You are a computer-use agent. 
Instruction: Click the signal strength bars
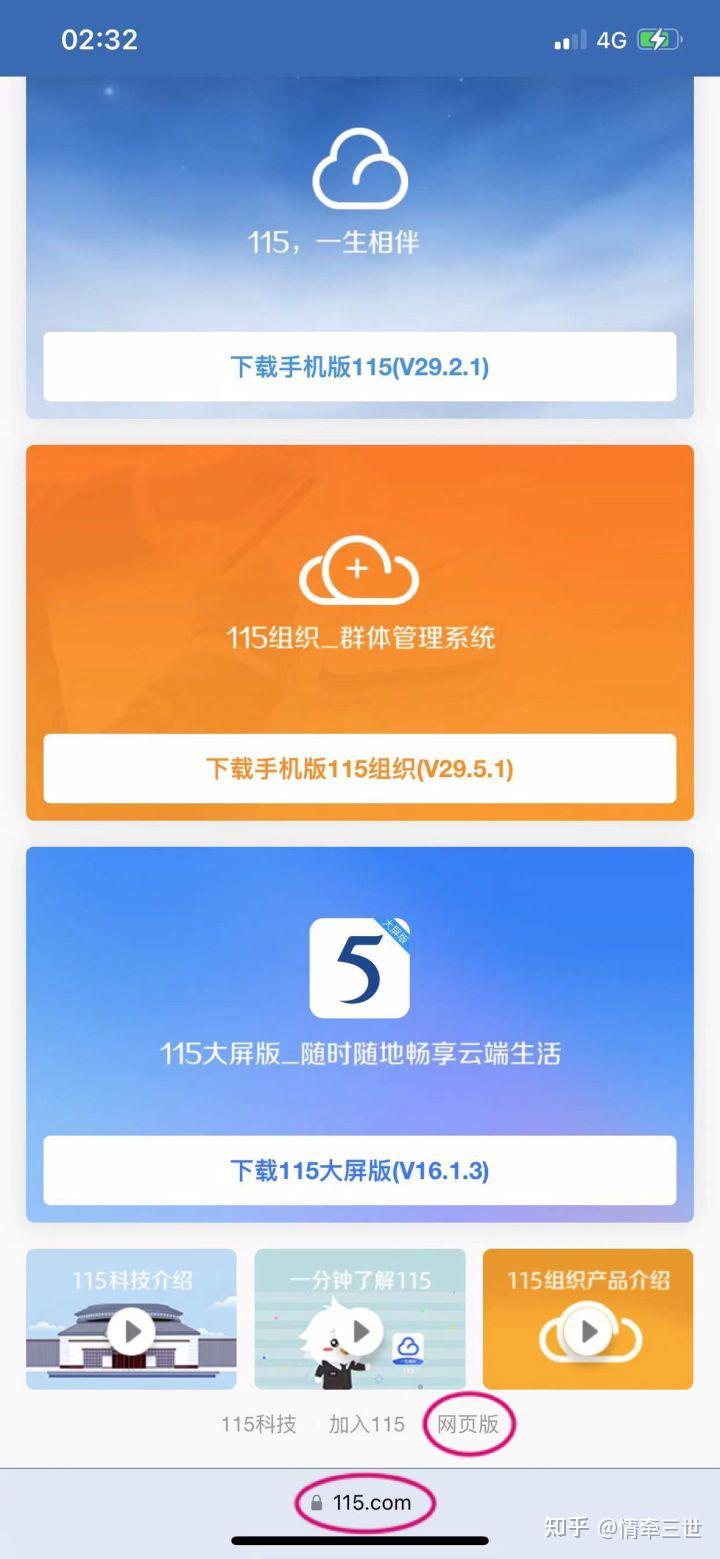tap(570, 39)
